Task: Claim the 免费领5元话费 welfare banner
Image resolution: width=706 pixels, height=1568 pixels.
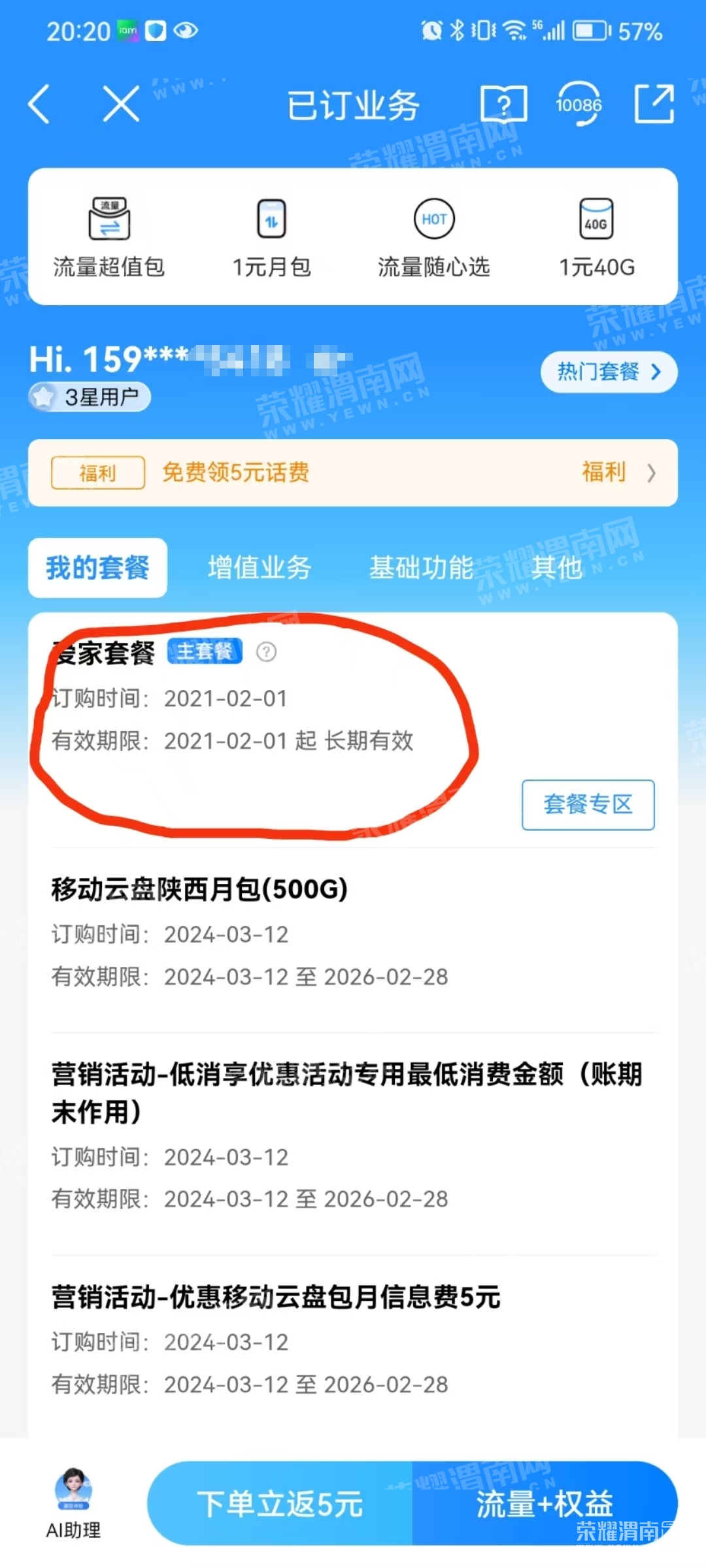Action: (x=352, y=472)
